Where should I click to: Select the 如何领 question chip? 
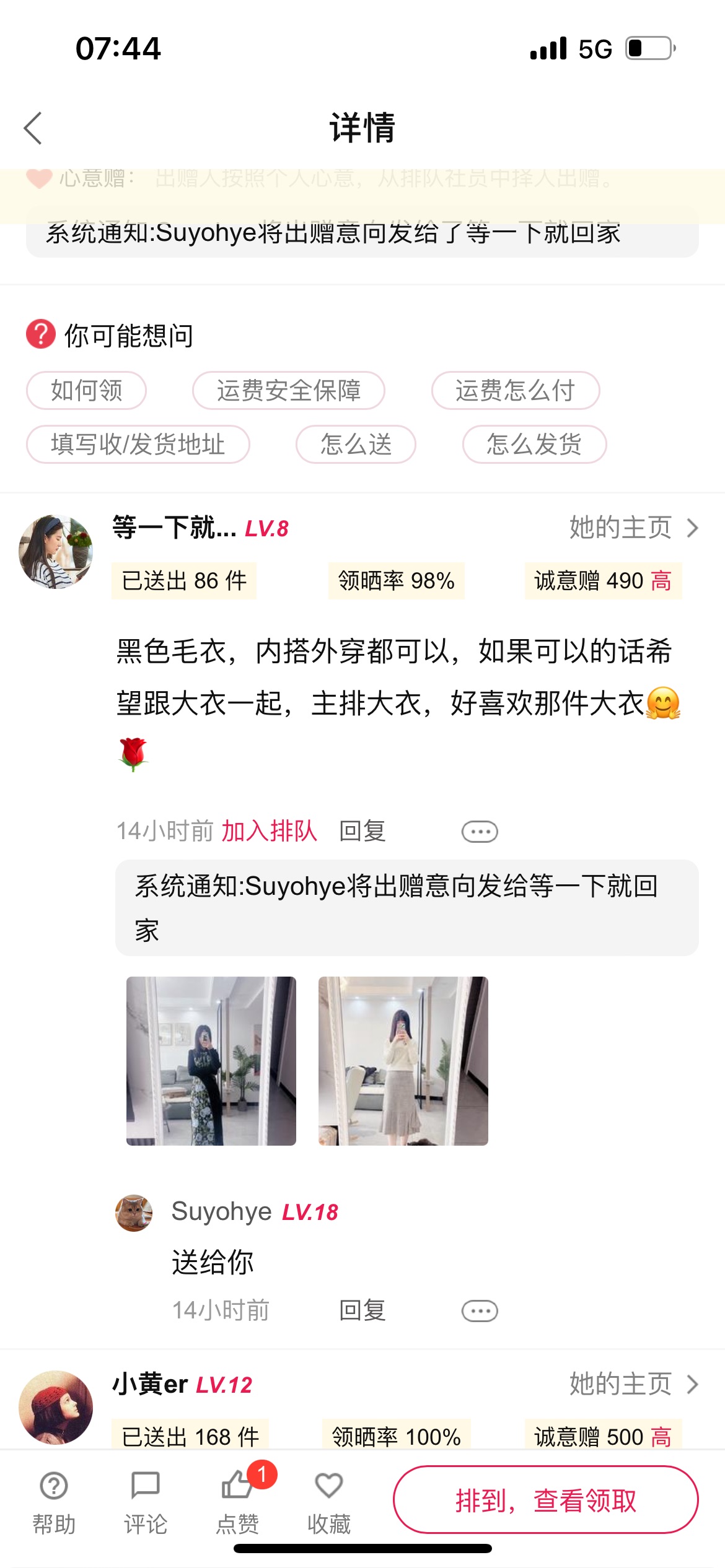86,391
